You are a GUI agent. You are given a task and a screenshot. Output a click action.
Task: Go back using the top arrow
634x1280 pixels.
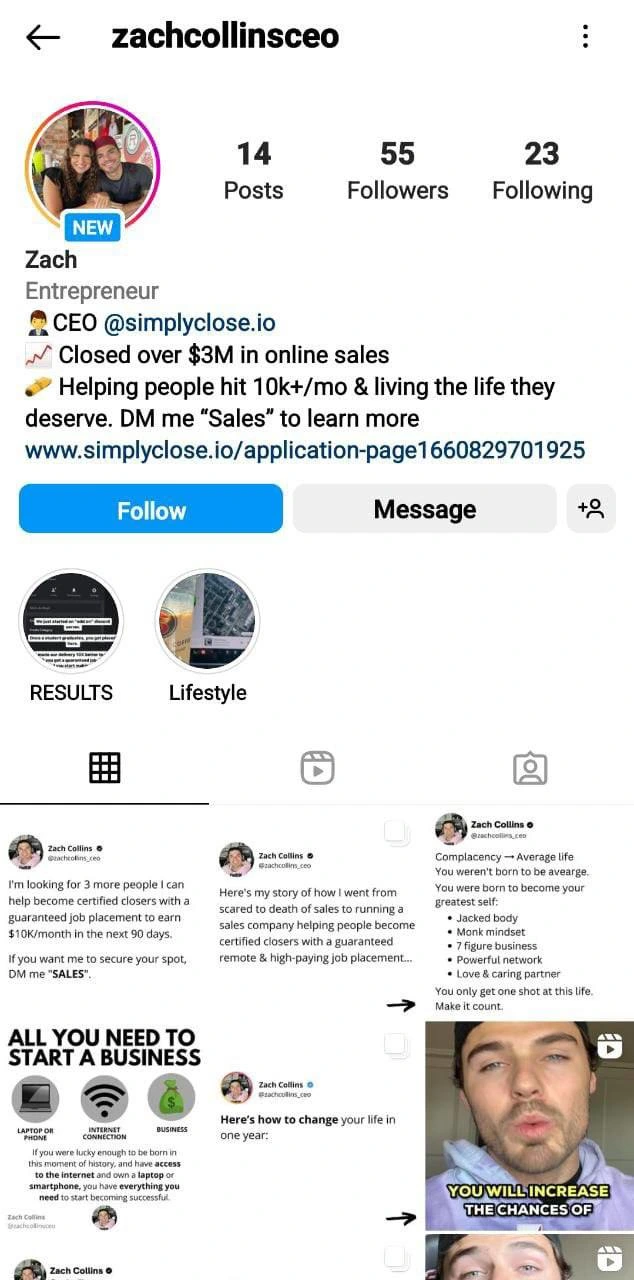pyautogui.click(x=43, y=38)
